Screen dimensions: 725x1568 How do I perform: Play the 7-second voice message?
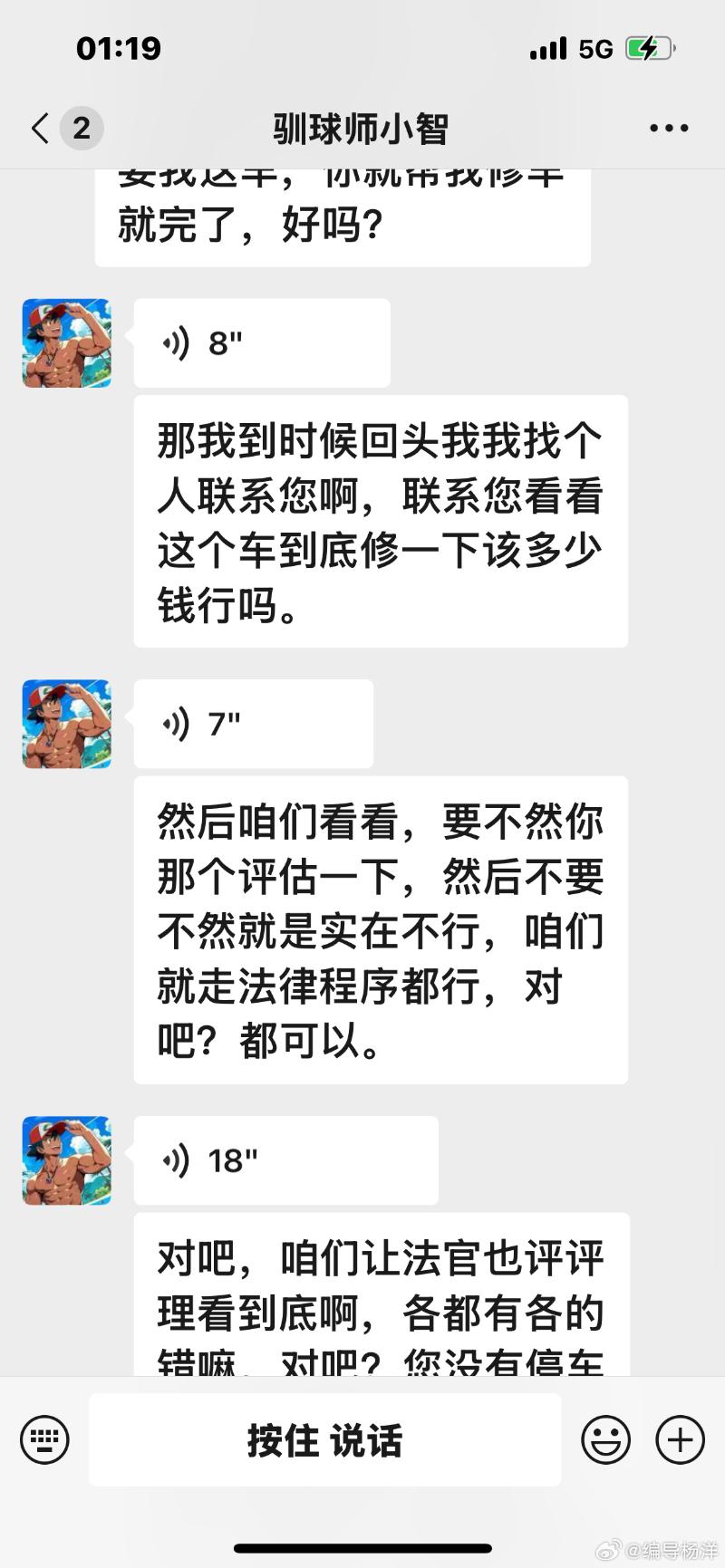(x=253, y=724)
